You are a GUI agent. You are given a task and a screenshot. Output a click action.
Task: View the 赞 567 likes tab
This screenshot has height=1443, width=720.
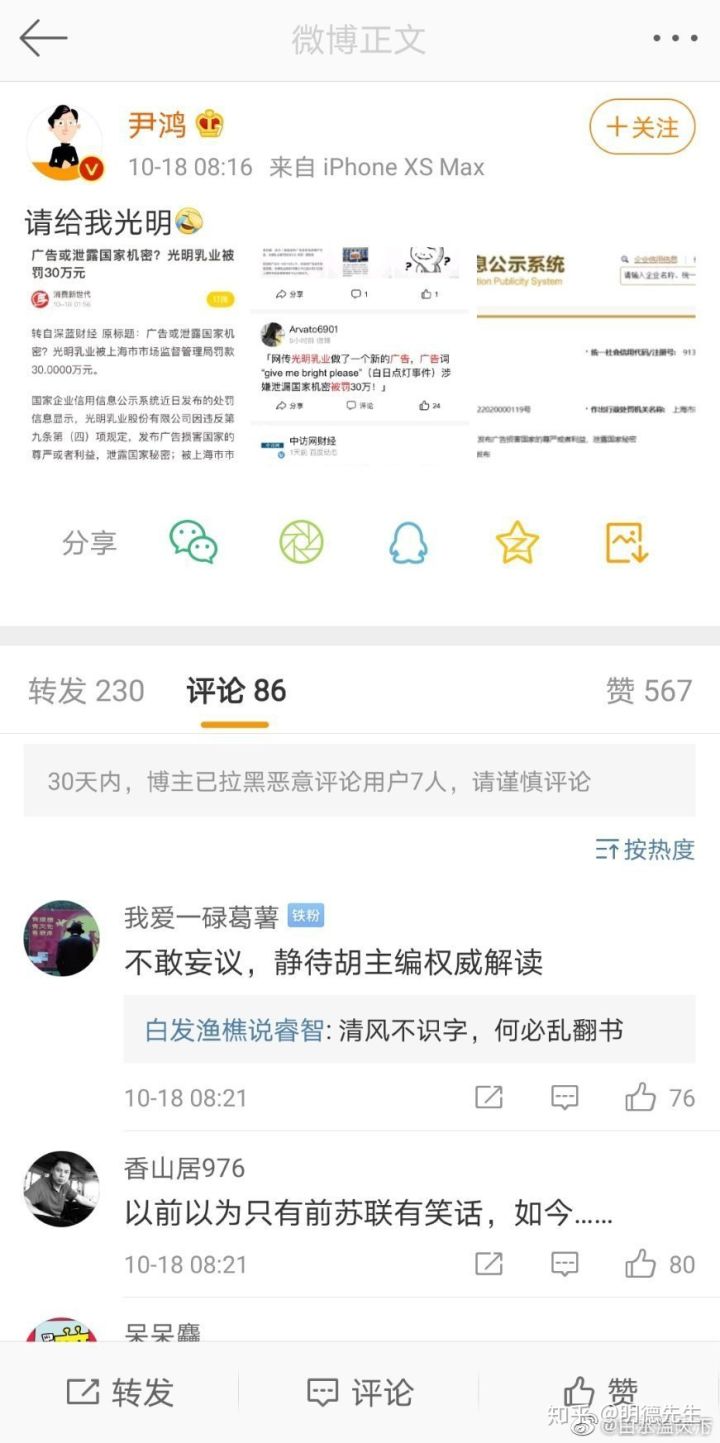[x=649, y=690]
